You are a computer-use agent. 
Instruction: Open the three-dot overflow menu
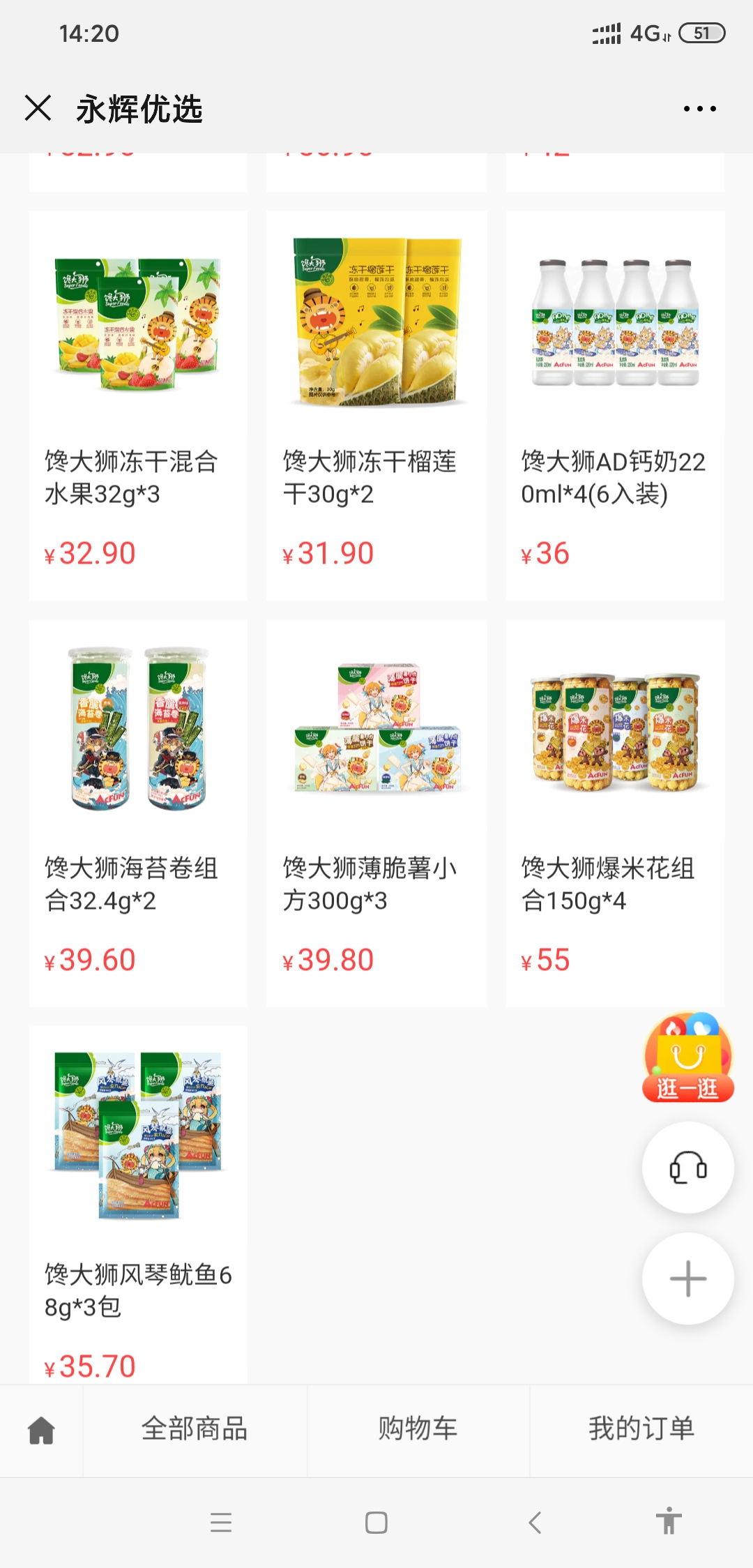point(699,109)
